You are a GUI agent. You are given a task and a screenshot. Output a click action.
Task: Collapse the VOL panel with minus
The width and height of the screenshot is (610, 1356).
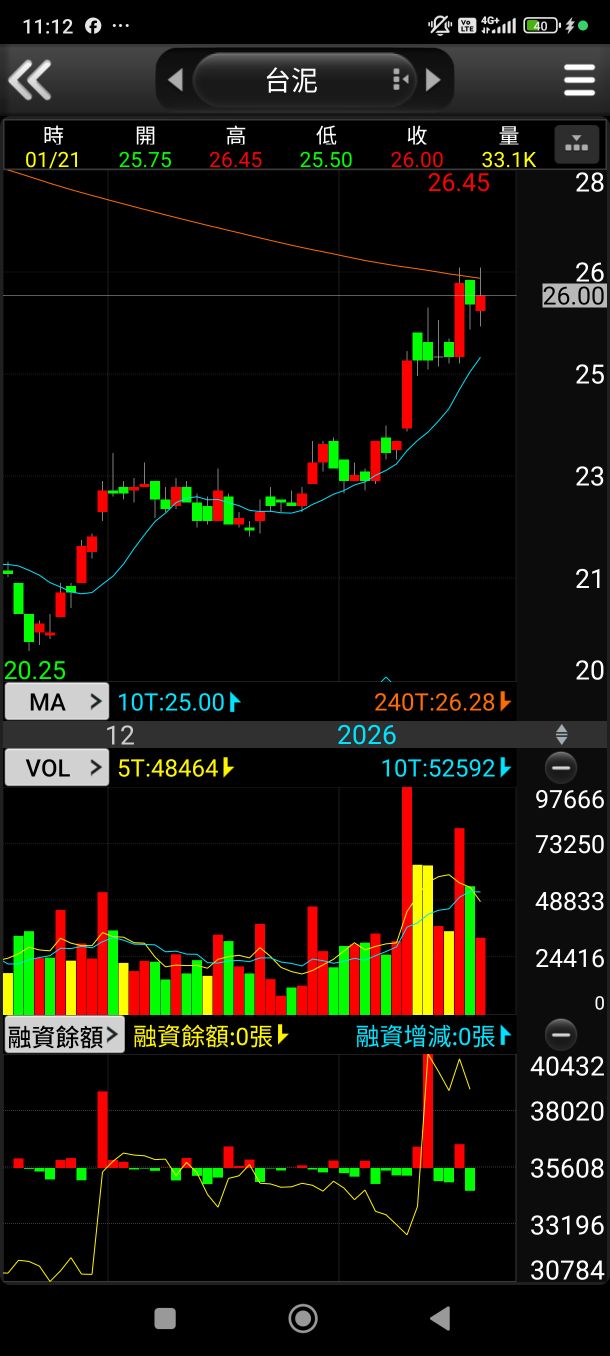(561, 768)
